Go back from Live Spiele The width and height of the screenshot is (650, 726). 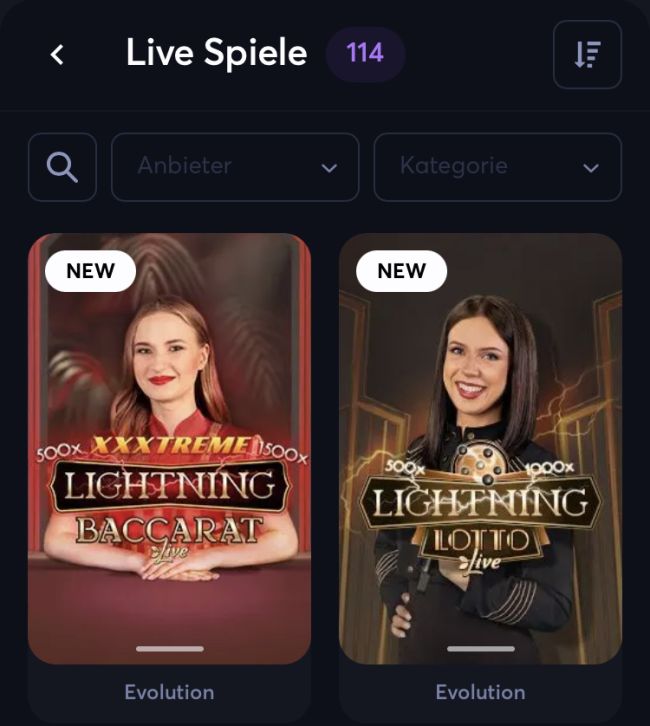pos(57,54)
